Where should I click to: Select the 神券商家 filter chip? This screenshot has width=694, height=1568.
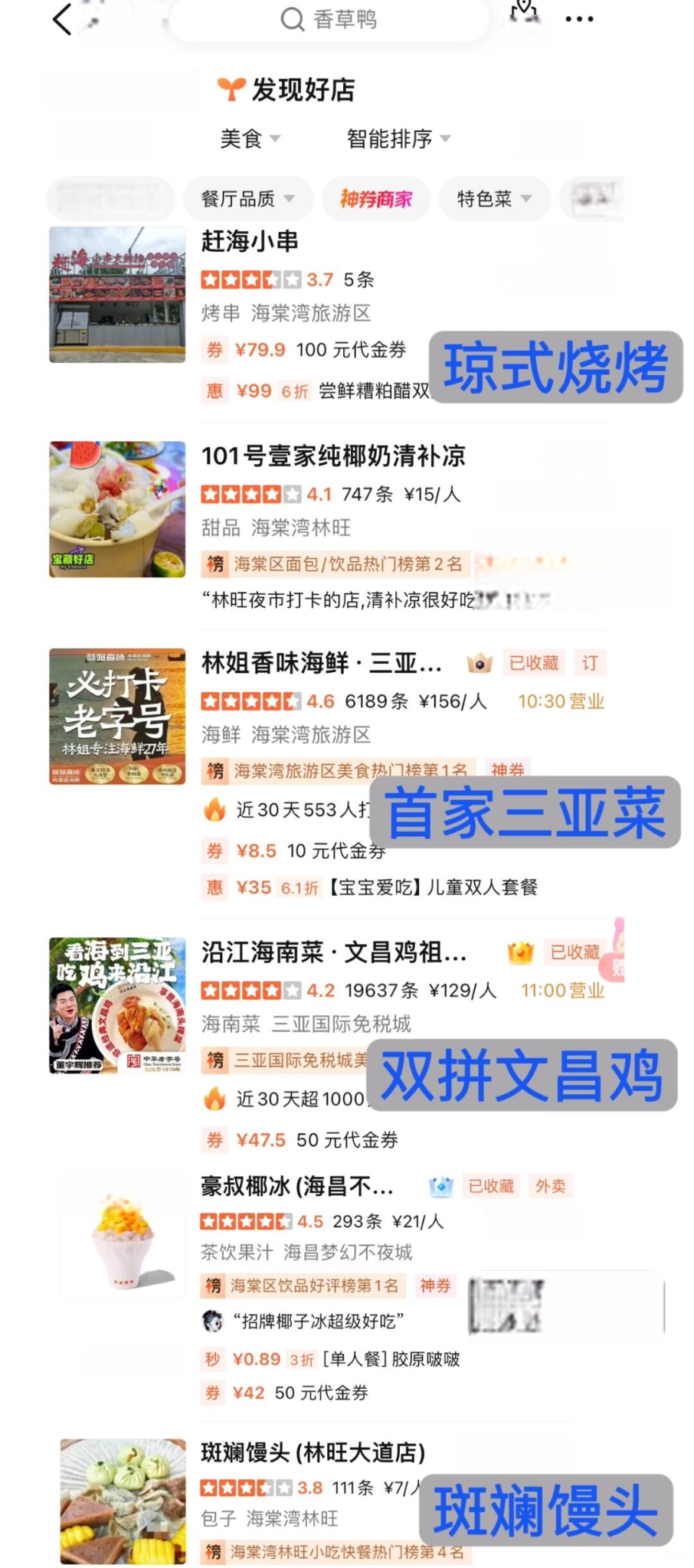pyautogui.click(x=375, y=199)
